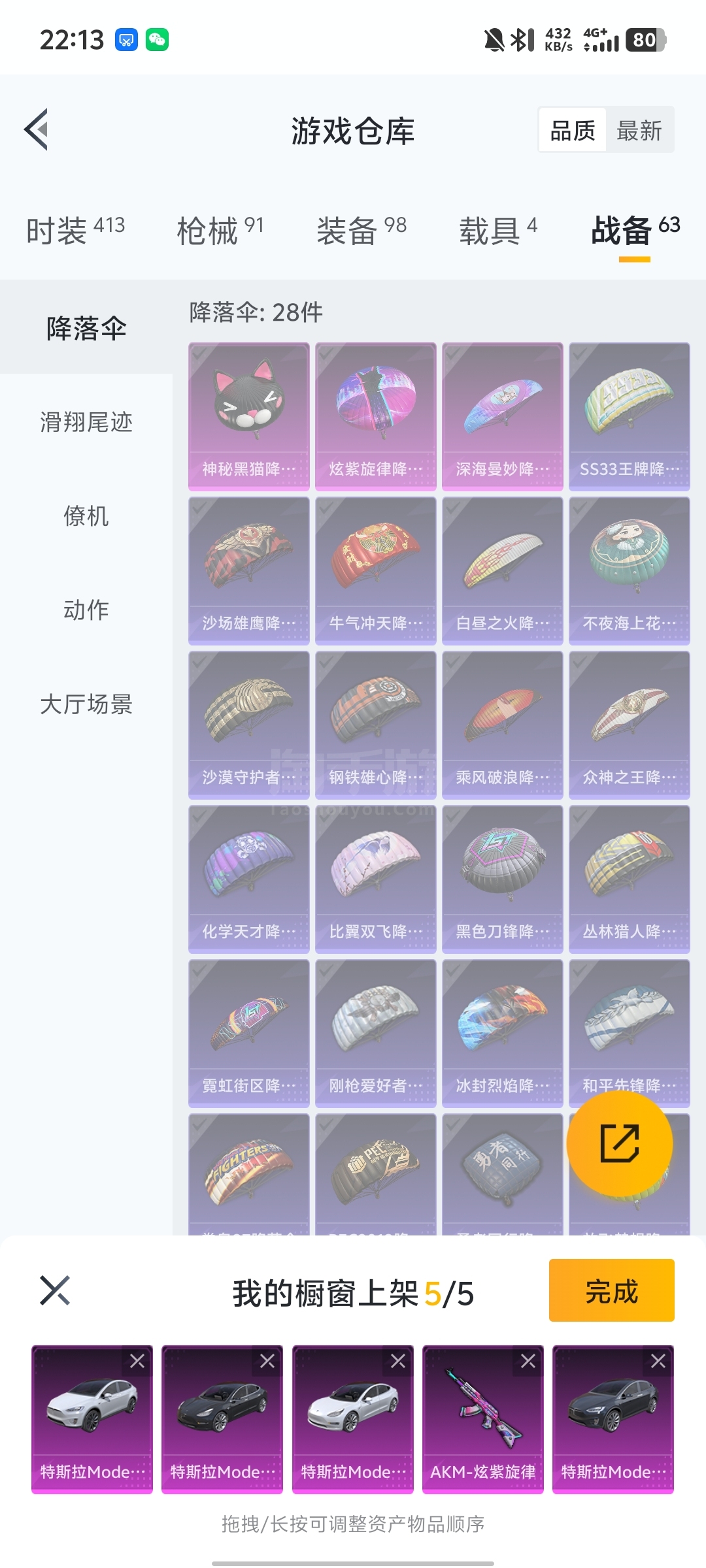Screen dimensions: 706x1568
Task: Switch to the 枪械 tab
Action: tap(220, 230)
